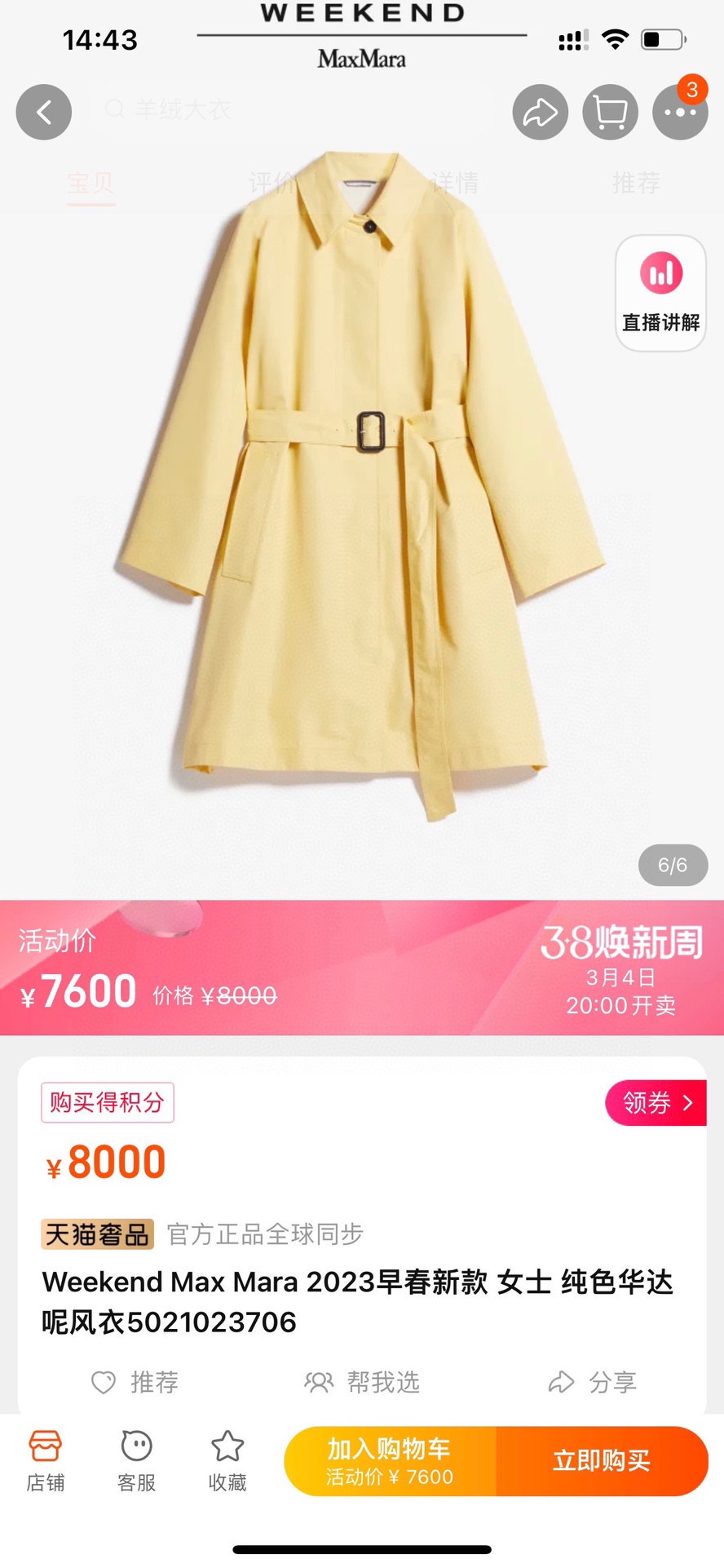Open 帮我选 option
The image size is (724, 1568).
(362, 1382)
